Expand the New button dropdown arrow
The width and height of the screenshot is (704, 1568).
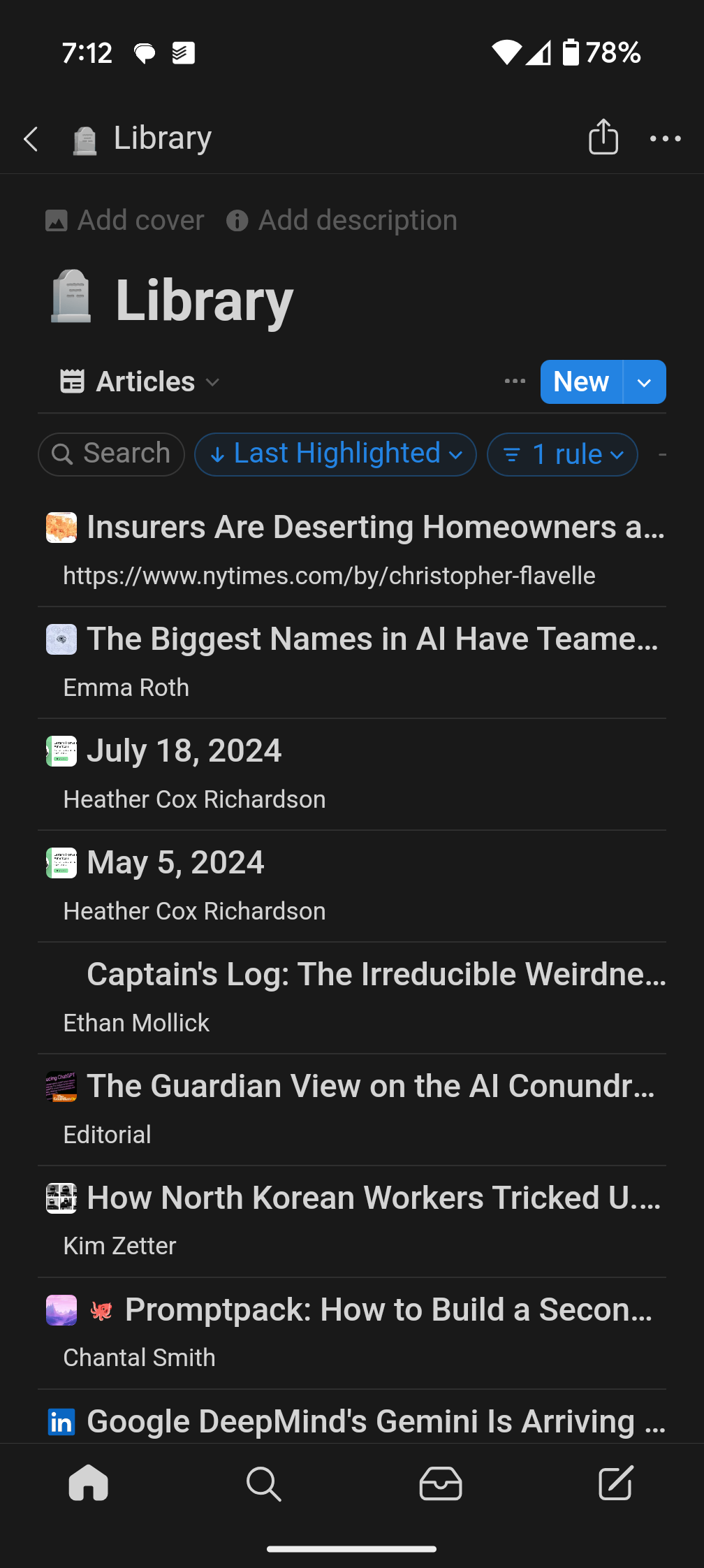pos(644,382)
